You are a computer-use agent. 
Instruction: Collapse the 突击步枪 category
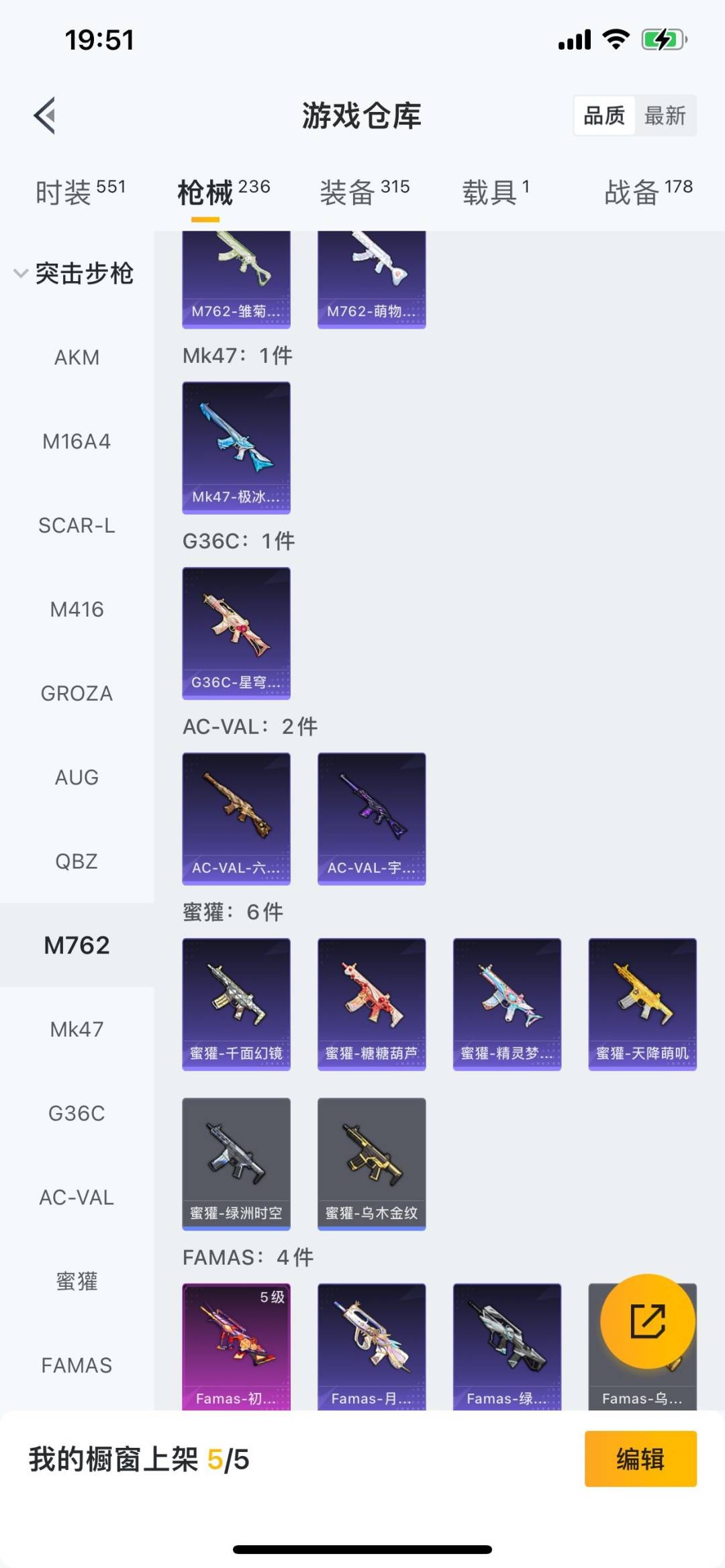click(74, 274)
